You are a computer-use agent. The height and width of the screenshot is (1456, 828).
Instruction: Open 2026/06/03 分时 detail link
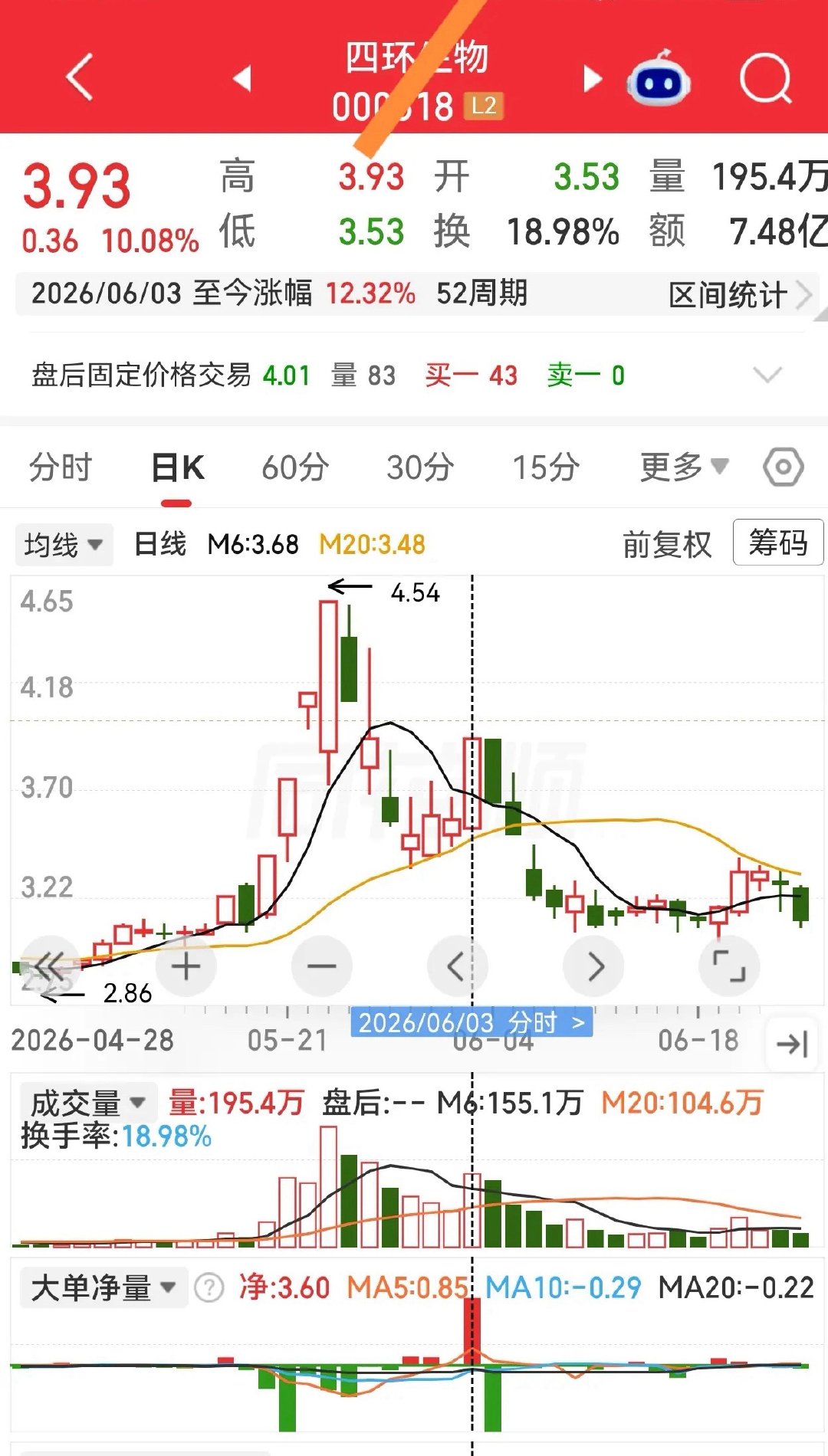point(472,1022)
